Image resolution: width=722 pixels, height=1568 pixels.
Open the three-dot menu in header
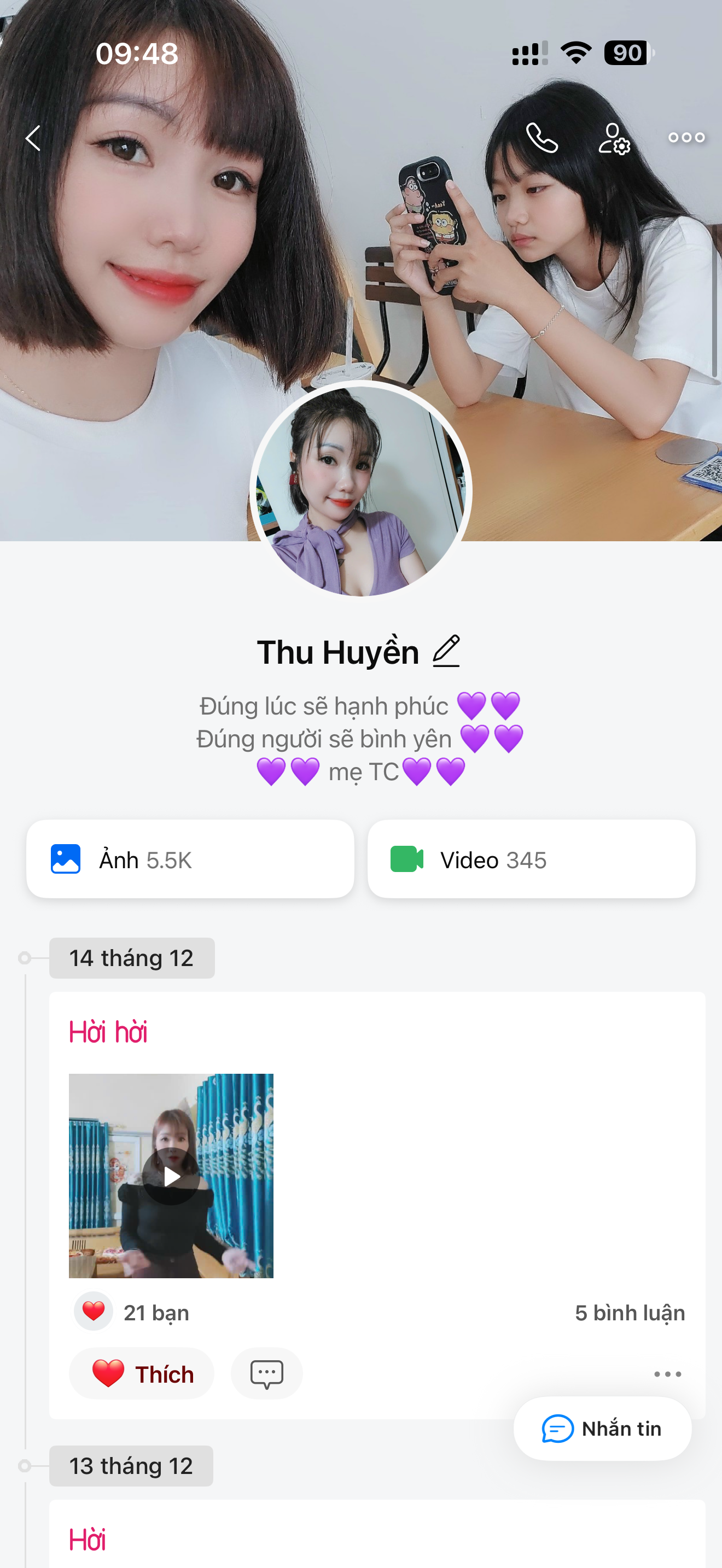click(686, 138)
